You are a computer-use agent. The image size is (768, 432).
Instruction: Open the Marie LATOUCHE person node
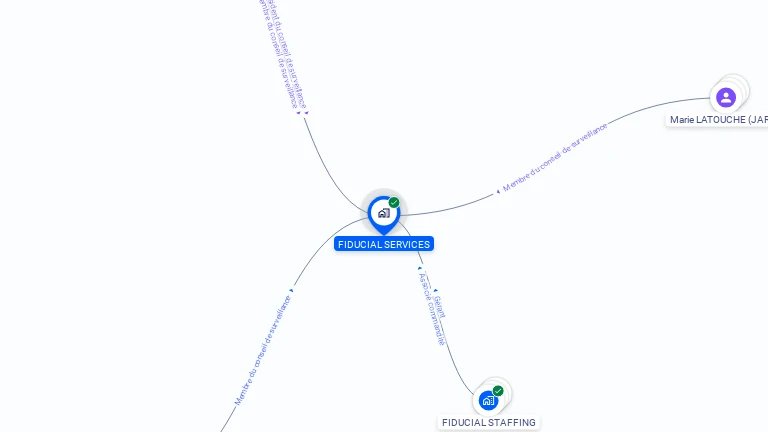coord(726,97)
